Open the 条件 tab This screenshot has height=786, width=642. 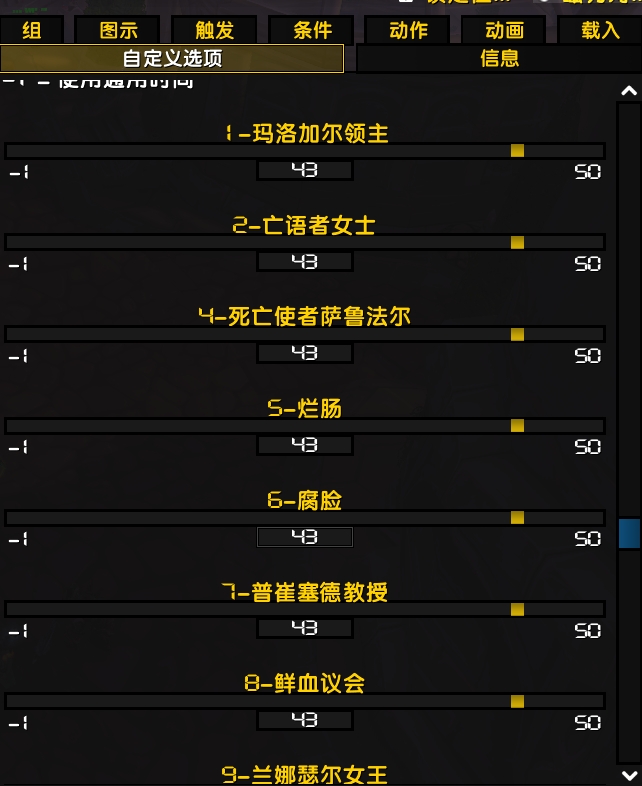[x=312, y=31]
